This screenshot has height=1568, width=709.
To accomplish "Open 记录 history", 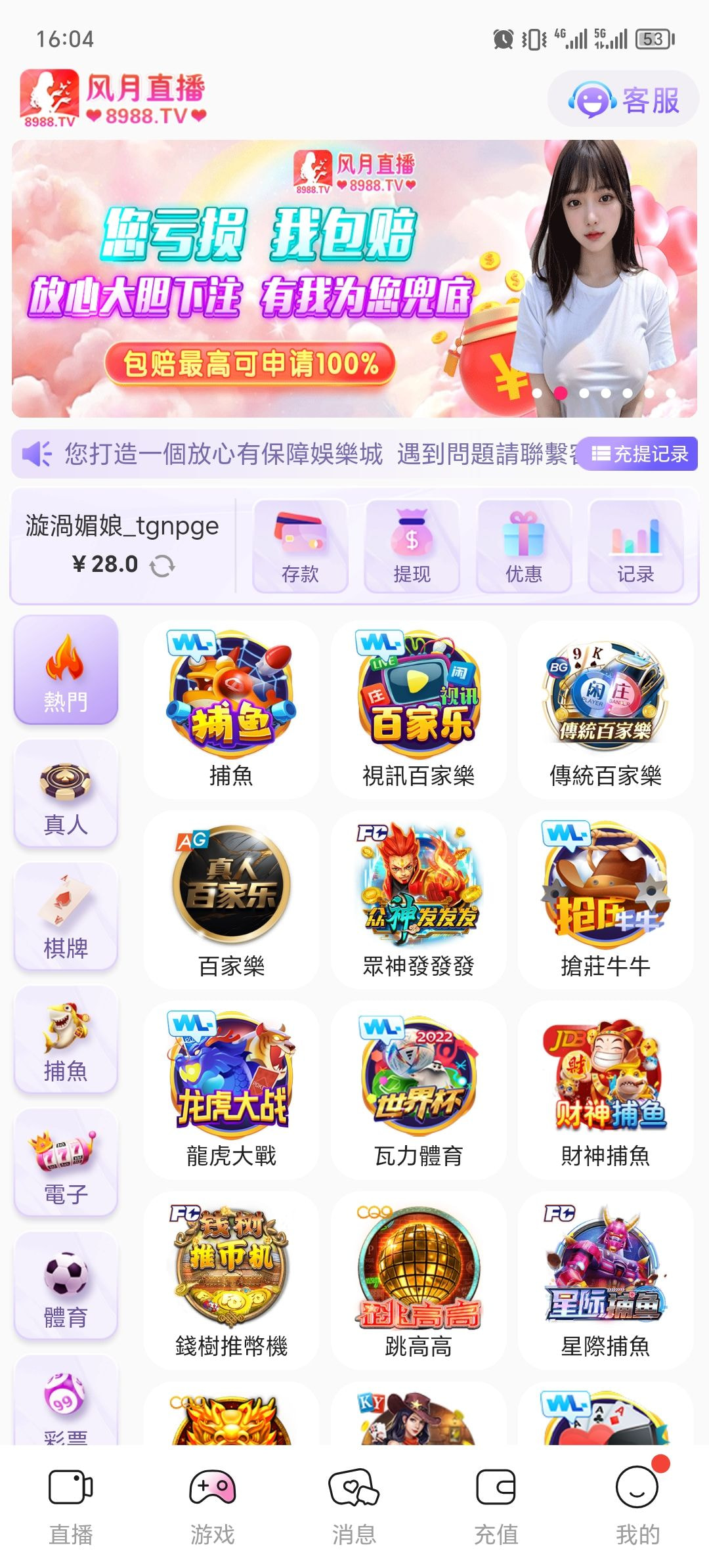I will [635, 546].
